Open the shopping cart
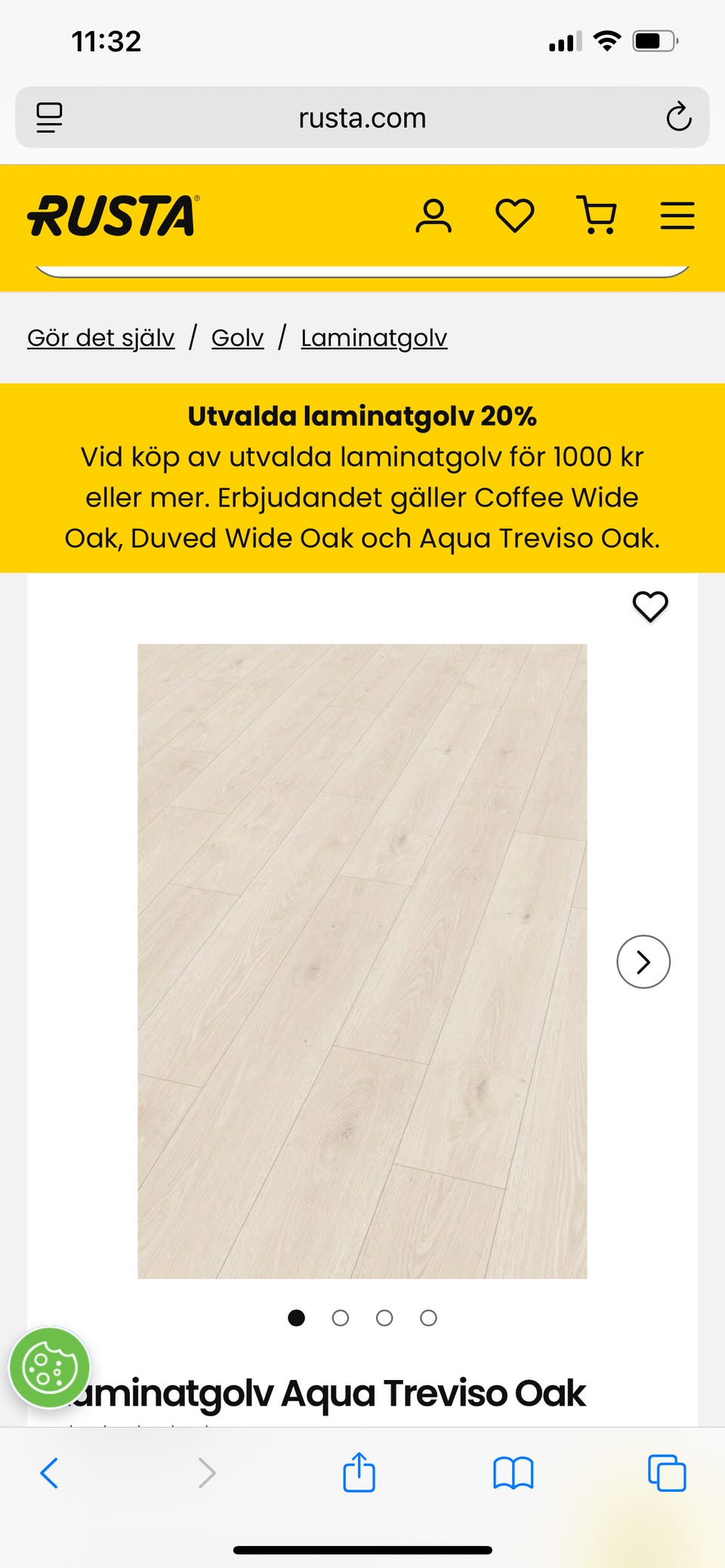Image resolution: width=725 pixels, height=1568 pixels. (596, 216)
